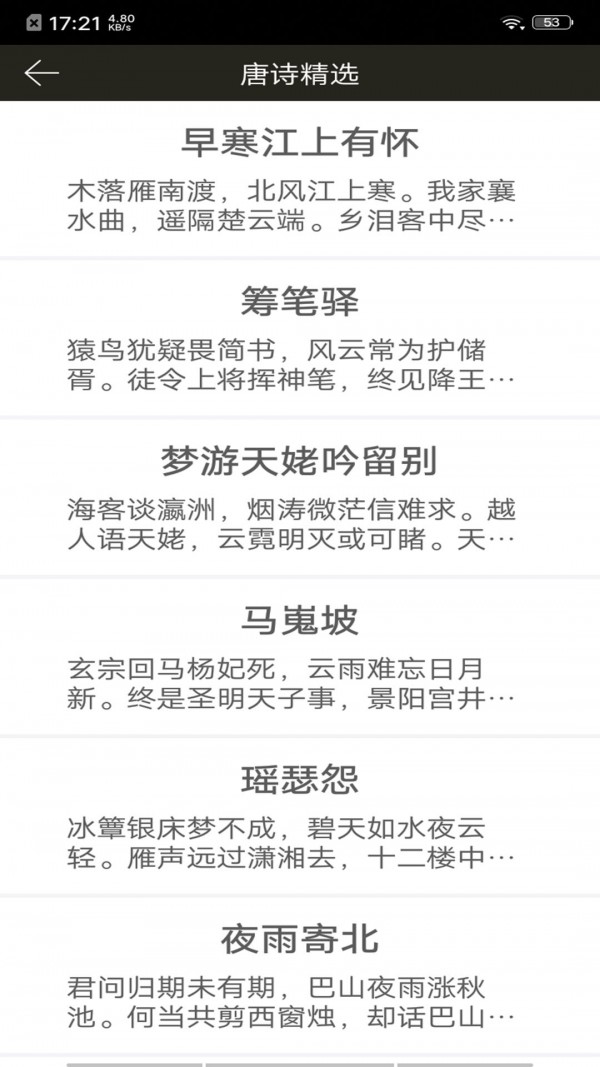Open the poem 筹笔驿
Image resolution: width=600 pixels, height=1067 pixels.
point(299,338)
